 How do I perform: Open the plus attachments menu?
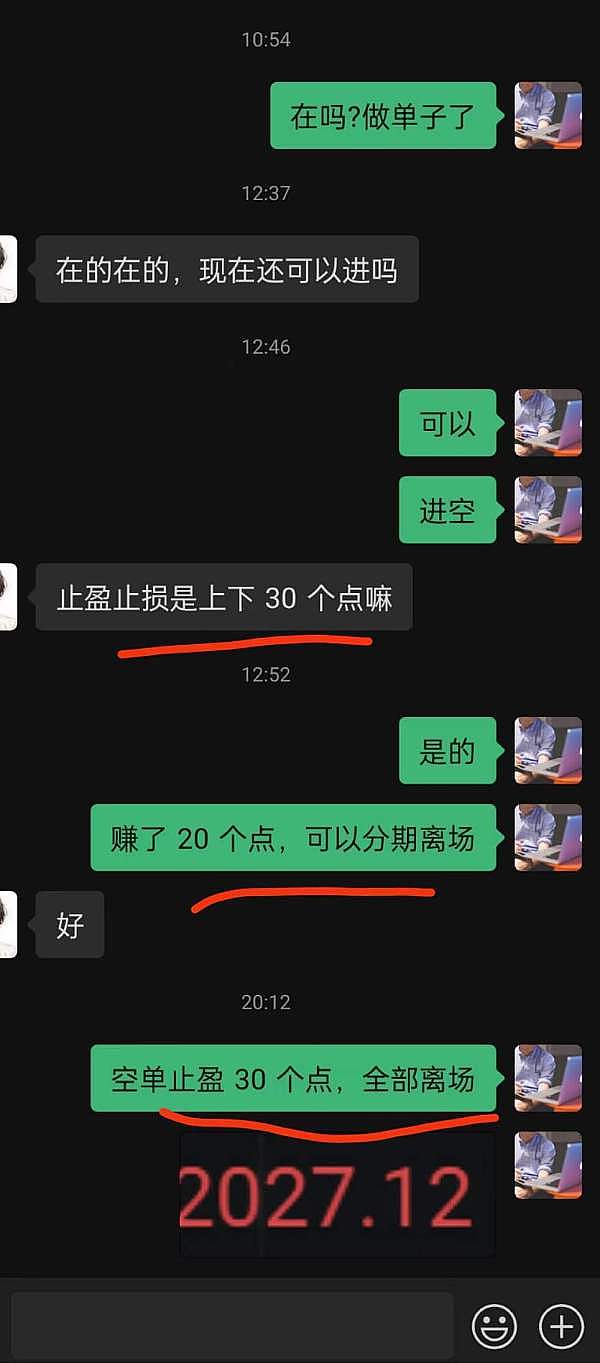click(561, 1326)
